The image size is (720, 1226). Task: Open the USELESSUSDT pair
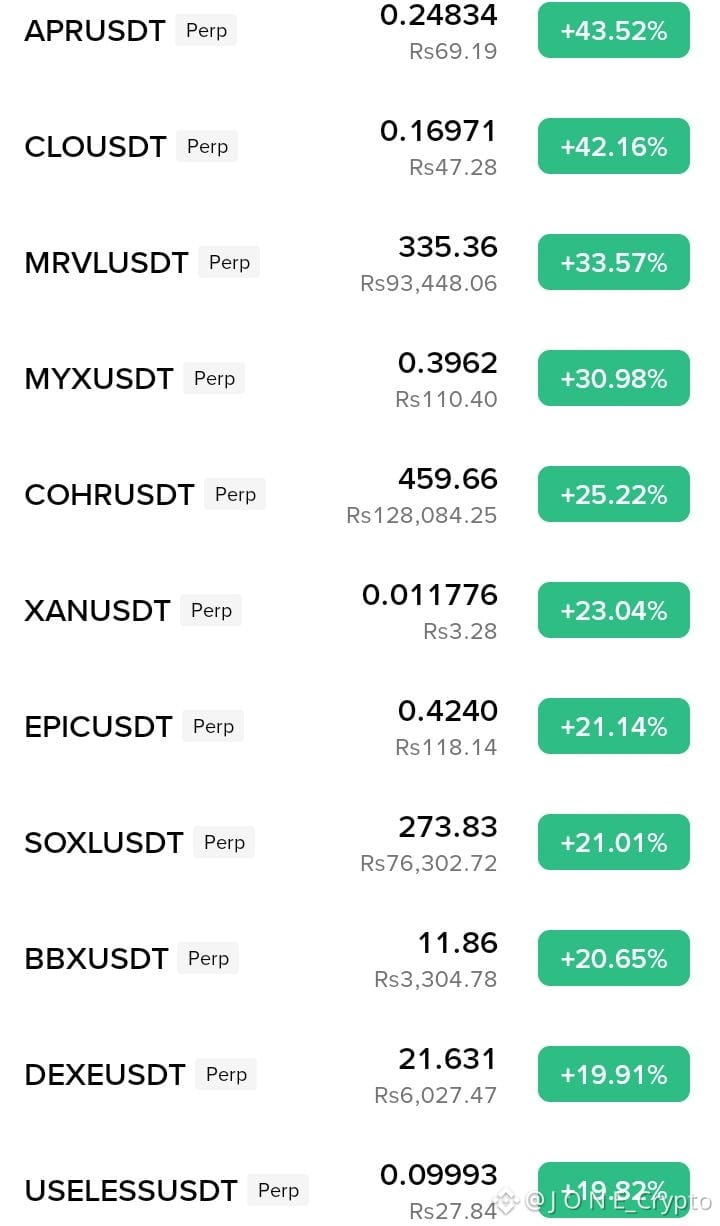pos(360,1185)
